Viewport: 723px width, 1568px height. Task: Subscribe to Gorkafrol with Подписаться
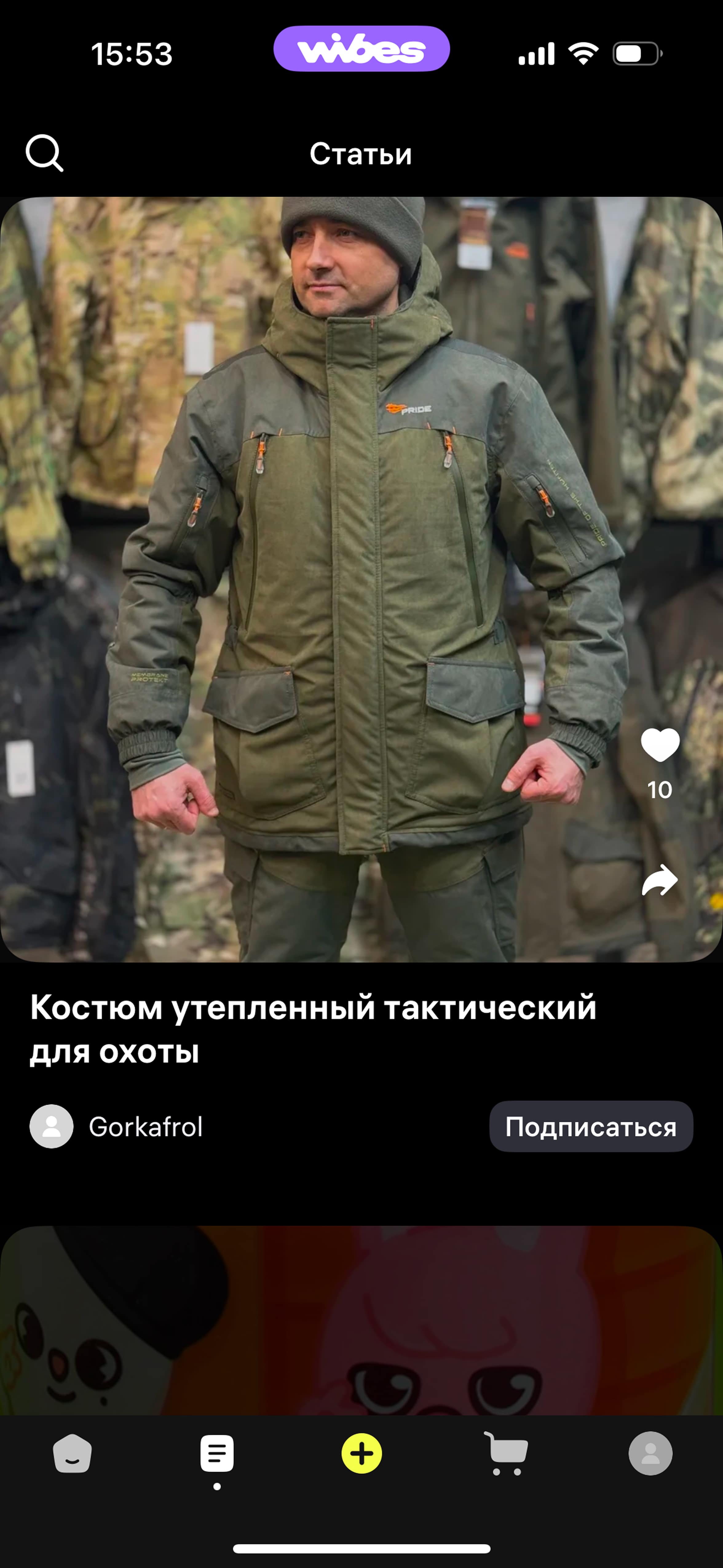pos(591,1127)
